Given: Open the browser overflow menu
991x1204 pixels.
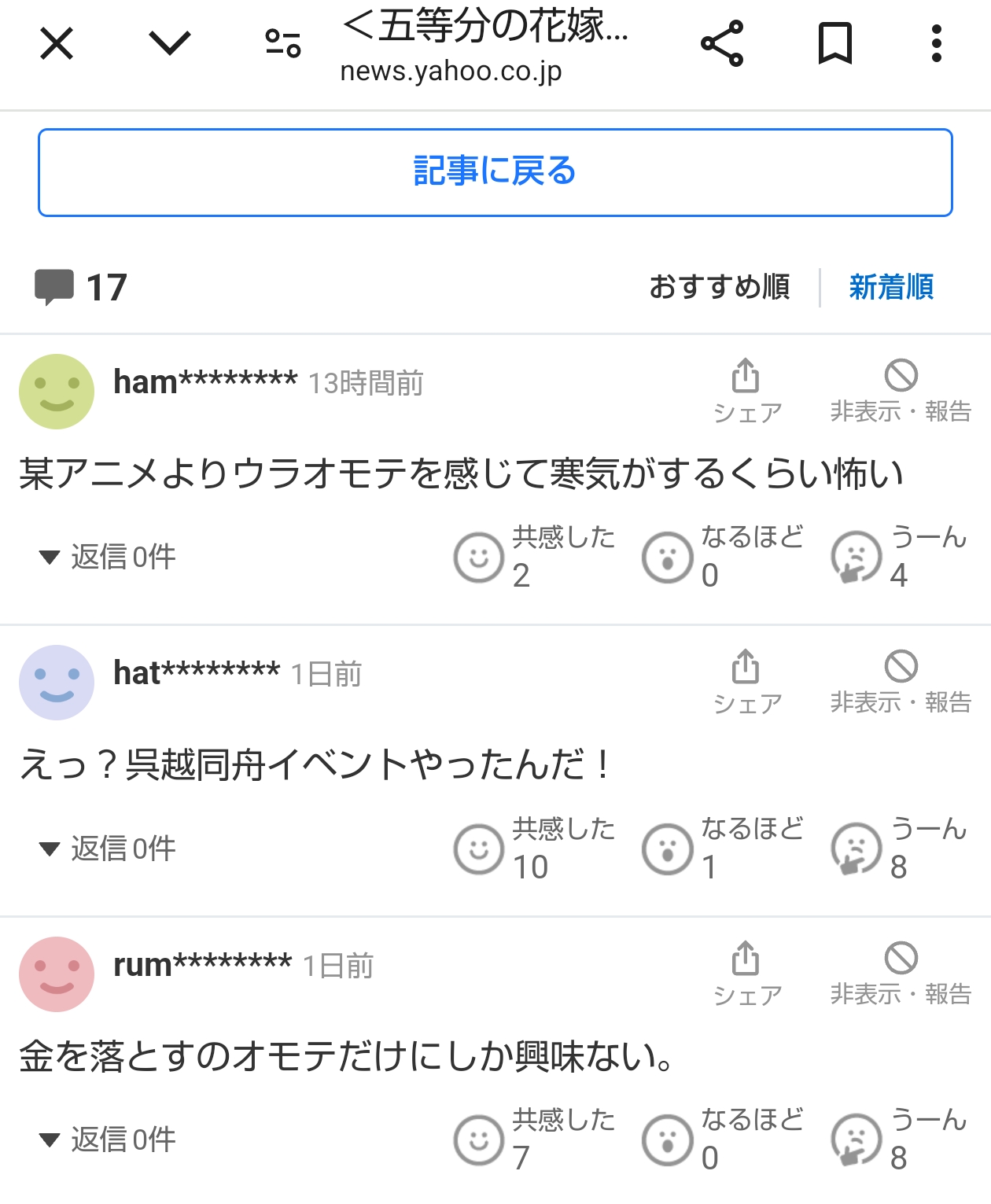Looking at the screenshot, I should 936,43.
